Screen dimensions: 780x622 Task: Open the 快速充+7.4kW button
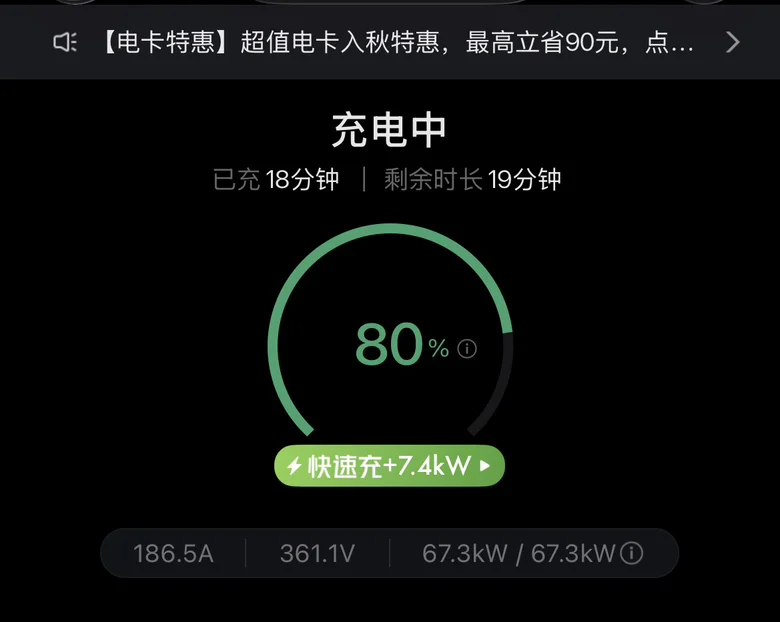tap(390, 466)
